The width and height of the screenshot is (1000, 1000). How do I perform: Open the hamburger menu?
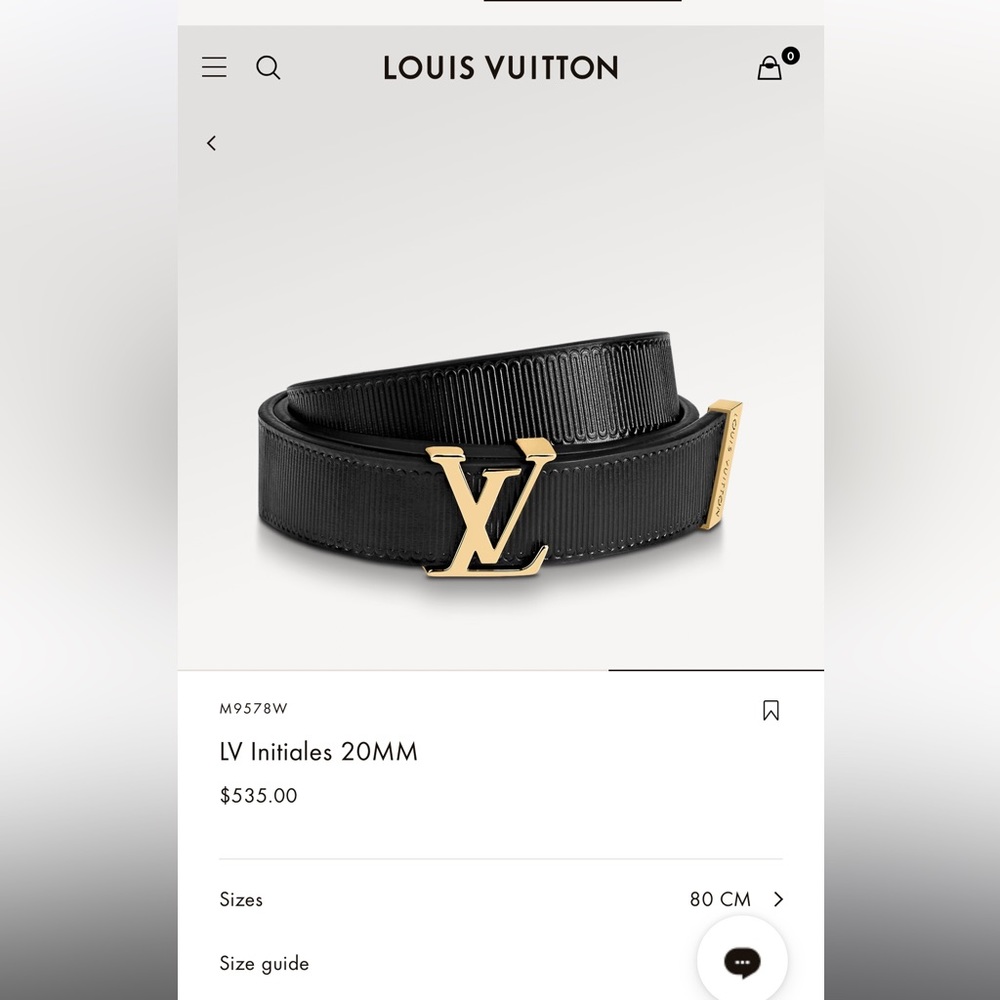point(214,67)
